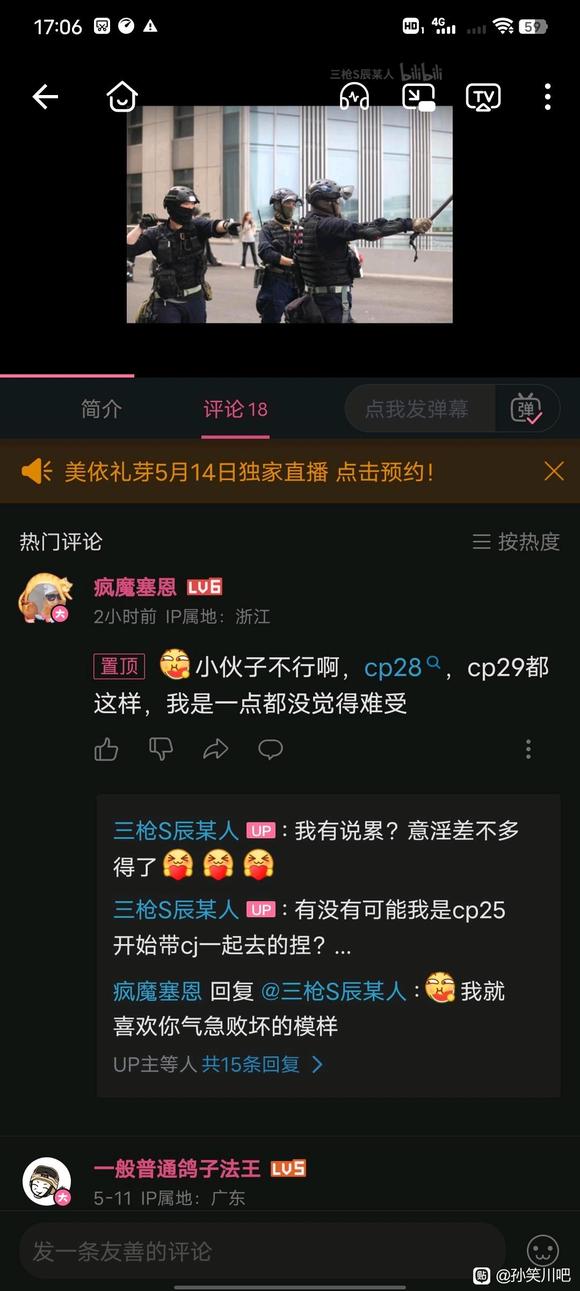Switch to audio-only headphone mode
Screen dimensions: 580x1291
354,96
